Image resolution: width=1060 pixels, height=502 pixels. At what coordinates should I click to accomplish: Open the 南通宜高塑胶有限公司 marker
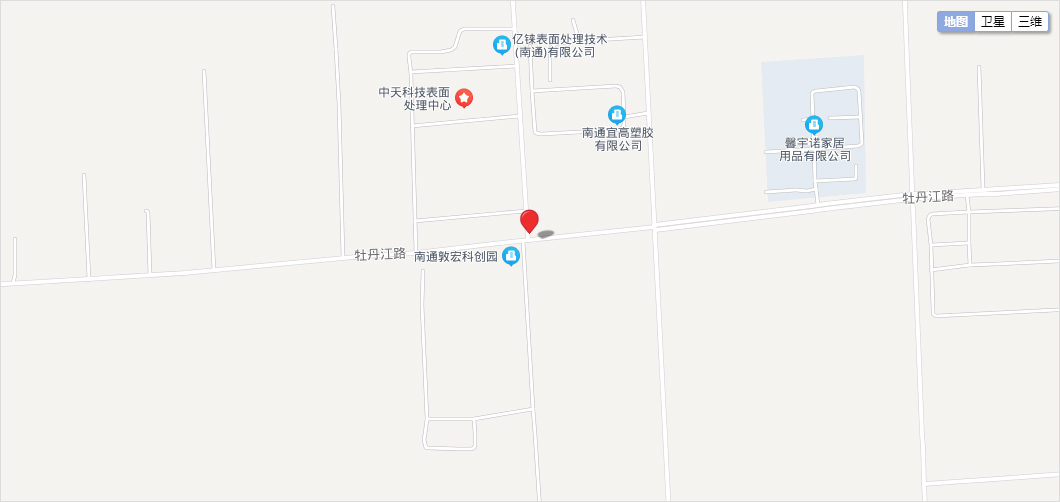(x=617, y=115)
